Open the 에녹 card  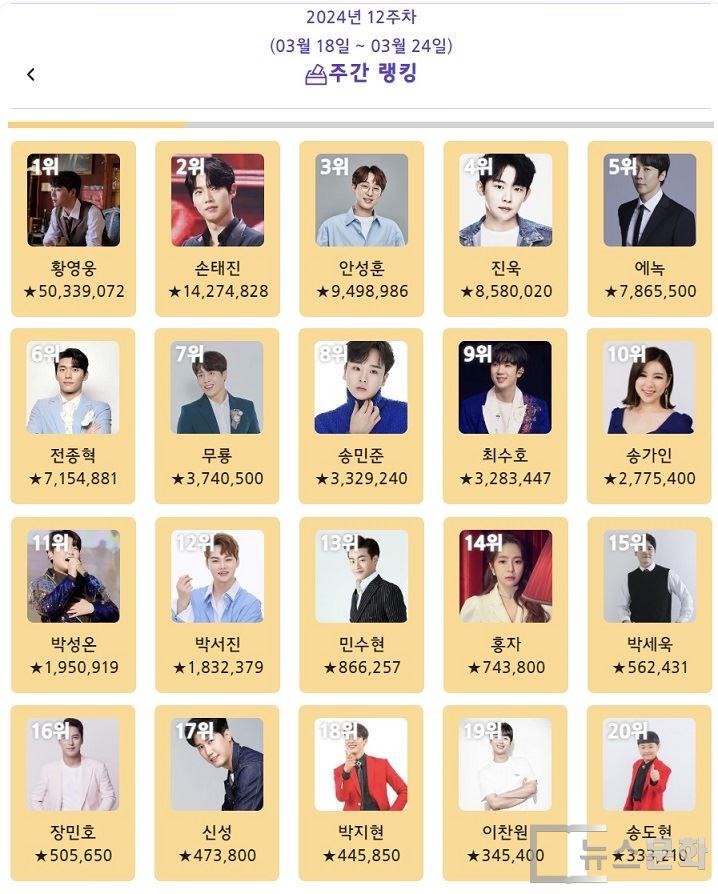click(x=649, y=228)
